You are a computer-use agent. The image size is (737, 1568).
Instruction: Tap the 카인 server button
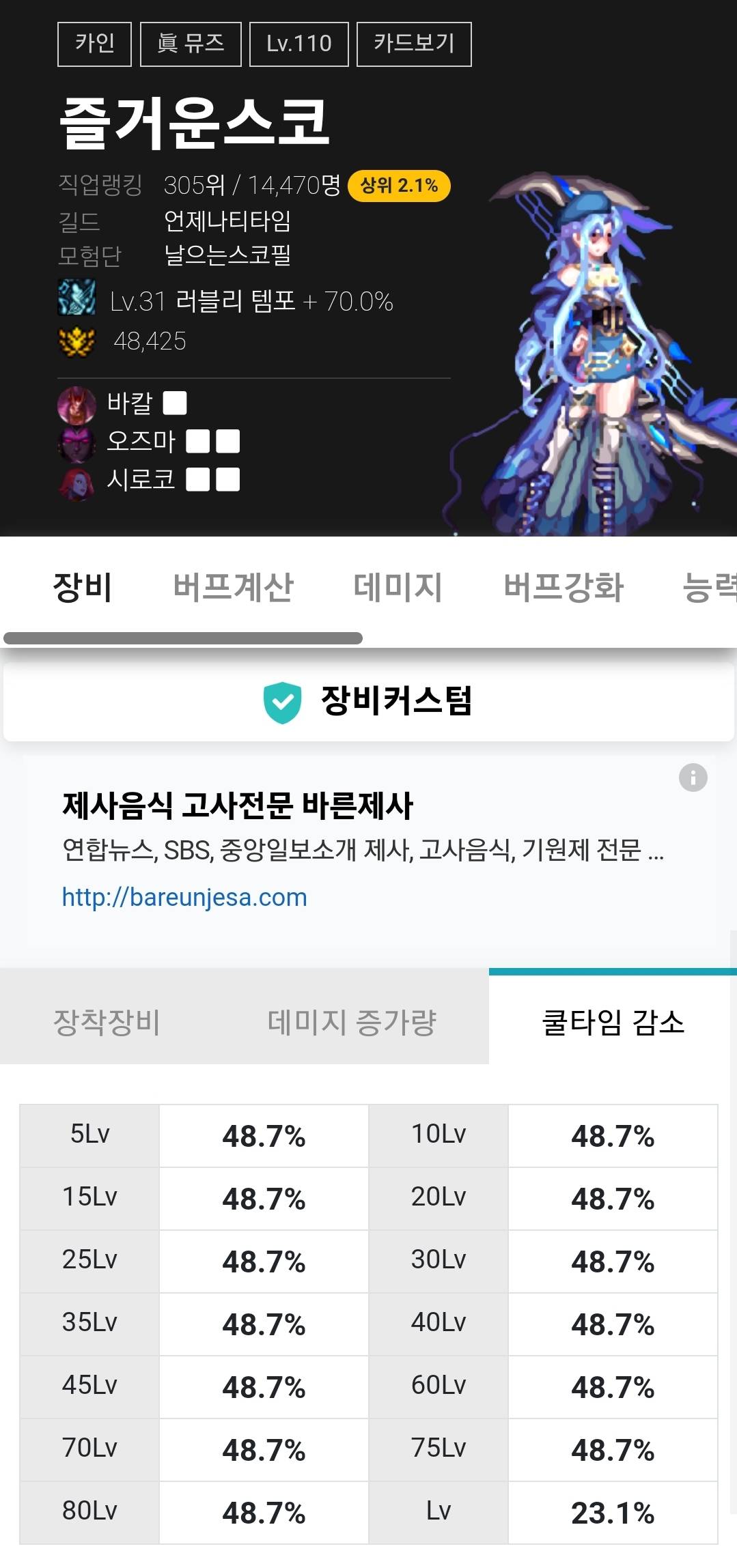click(x=94, y=44)
